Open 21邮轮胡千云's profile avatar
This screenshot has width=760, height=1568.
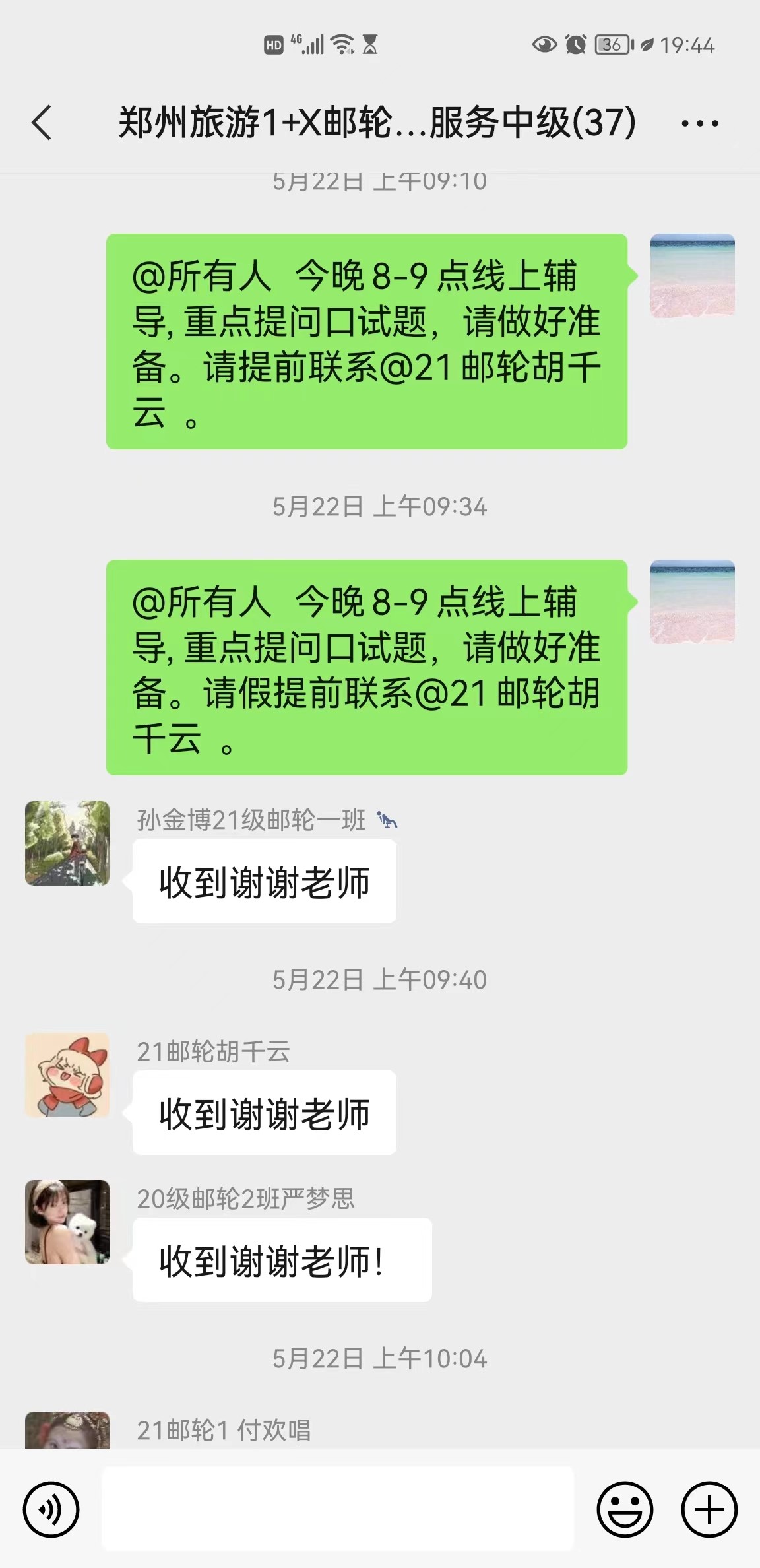click(67, 1075)
